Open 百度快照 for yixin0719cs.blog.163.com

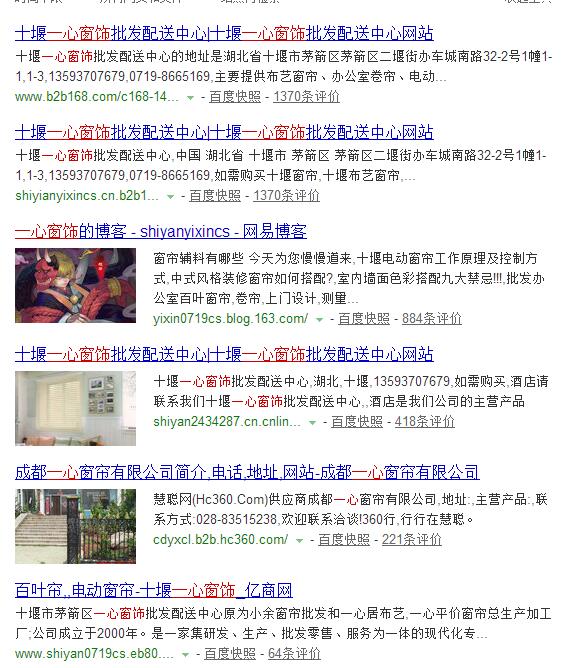(364, 319)
